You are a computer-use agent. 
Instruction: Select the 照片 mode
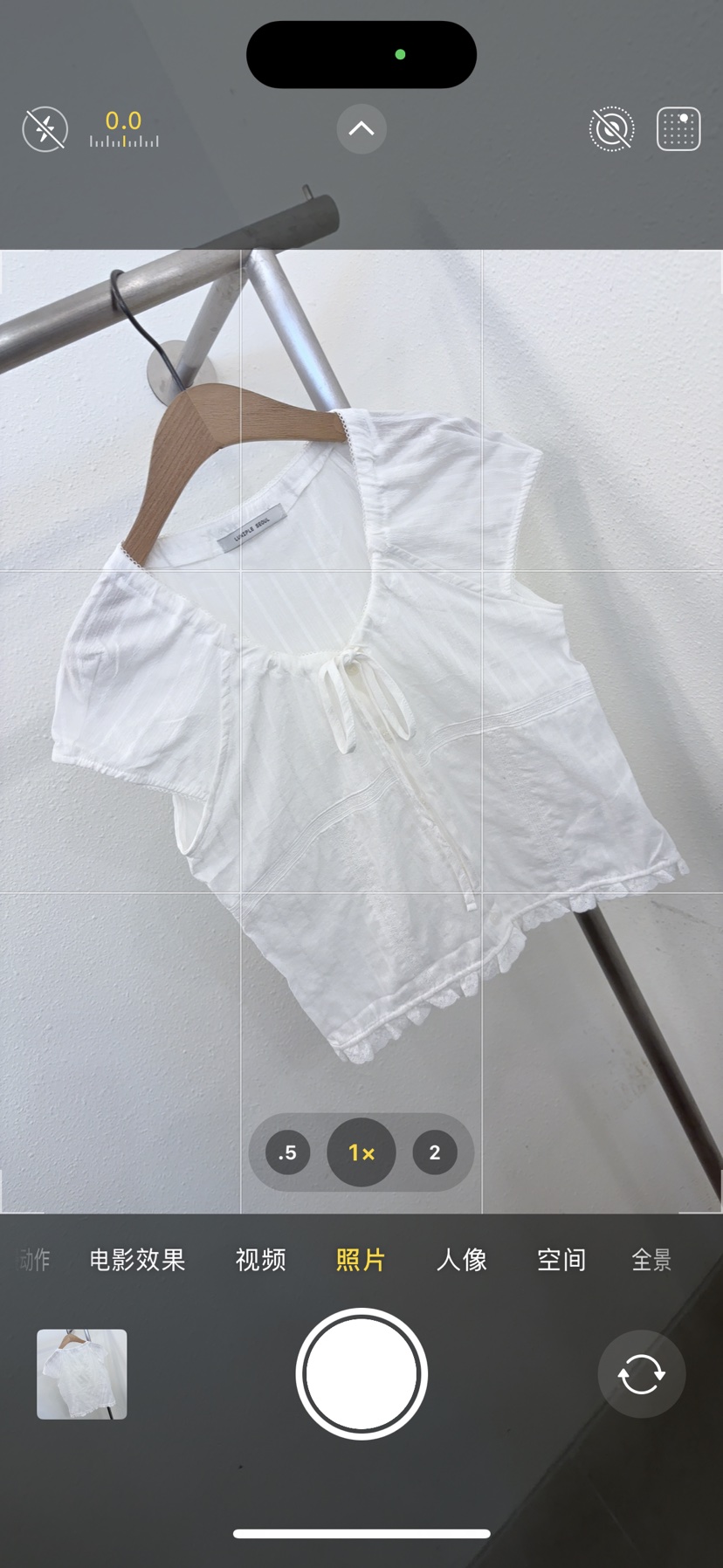point(361,1260)
